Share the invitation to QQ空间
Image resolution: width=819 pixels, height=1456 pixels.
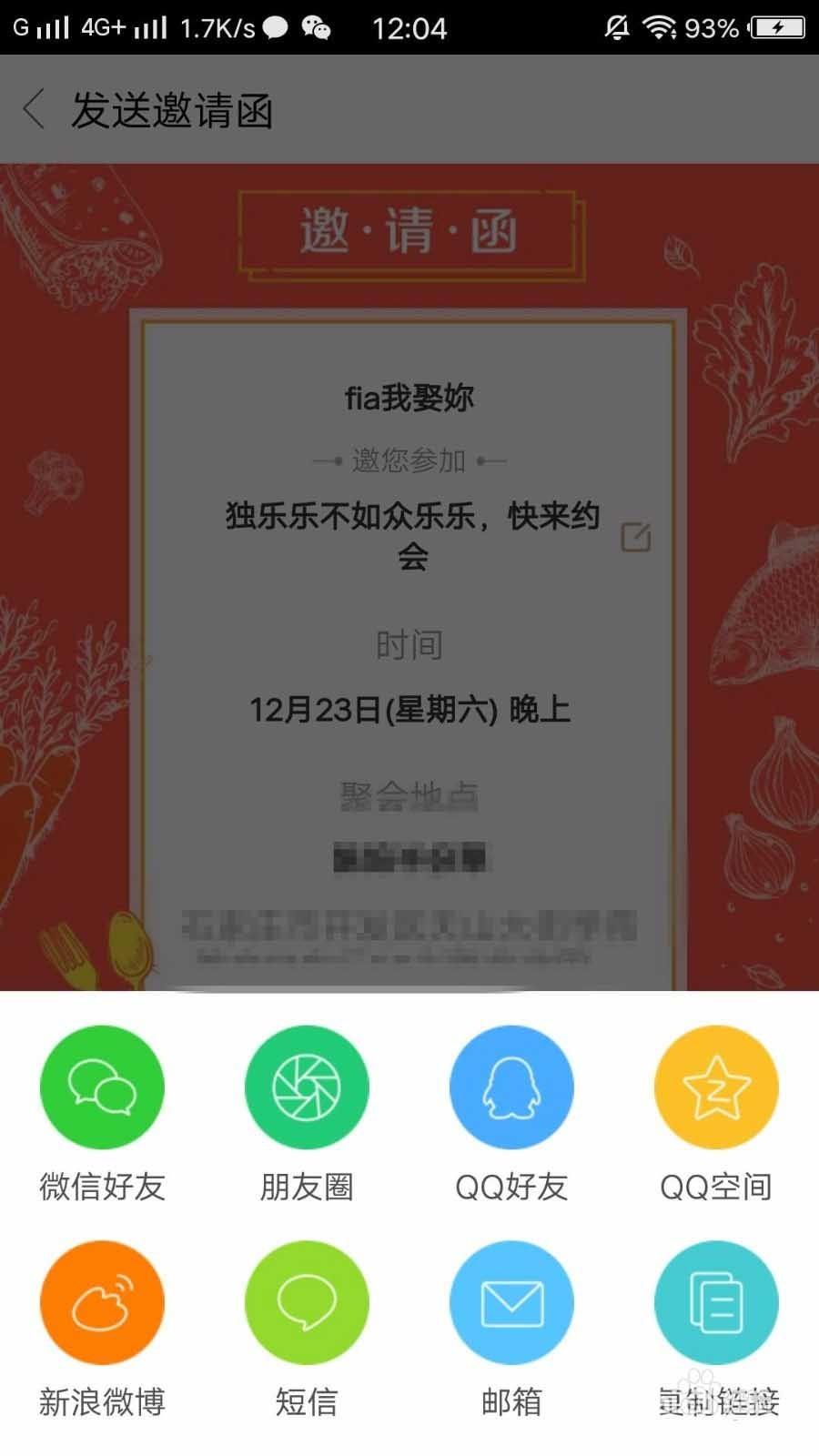[x=716, y=1087]
